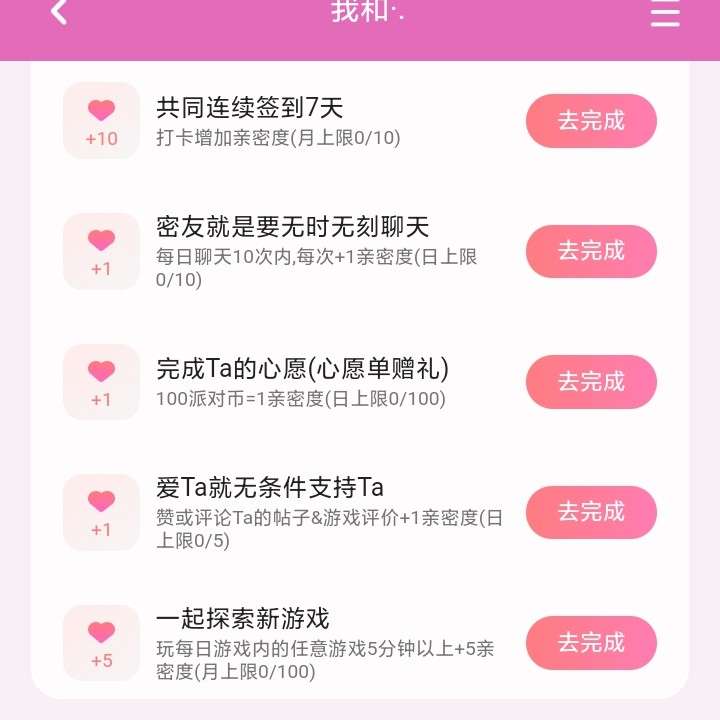Tap 去完成 for 密友就是要无时无刻聊天
Image resolution: width=720 pixels, height=720 pixels.
point(591,251)
